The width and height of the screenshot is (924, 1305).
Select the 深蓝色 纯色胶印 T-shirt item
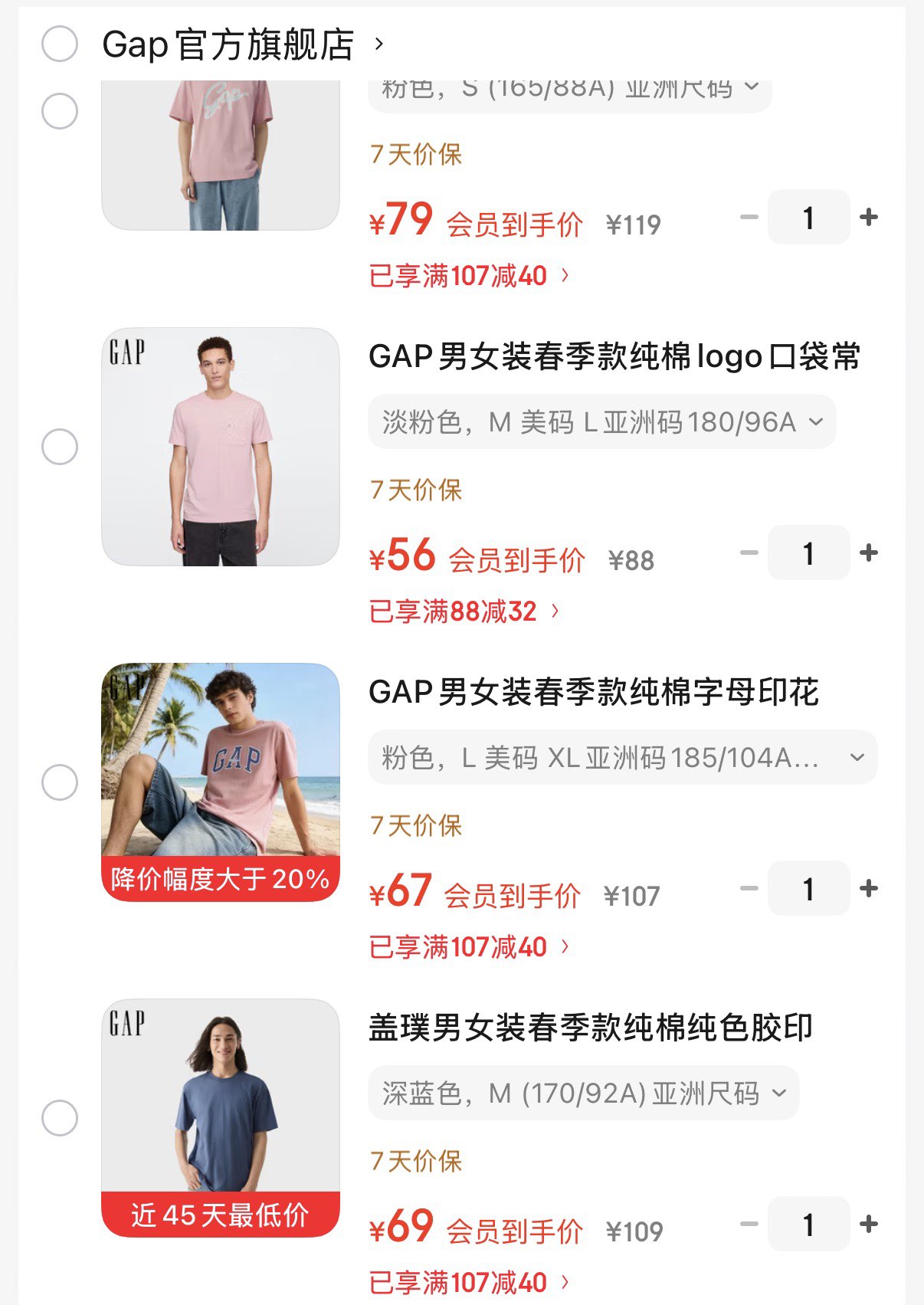[60, 1118]
